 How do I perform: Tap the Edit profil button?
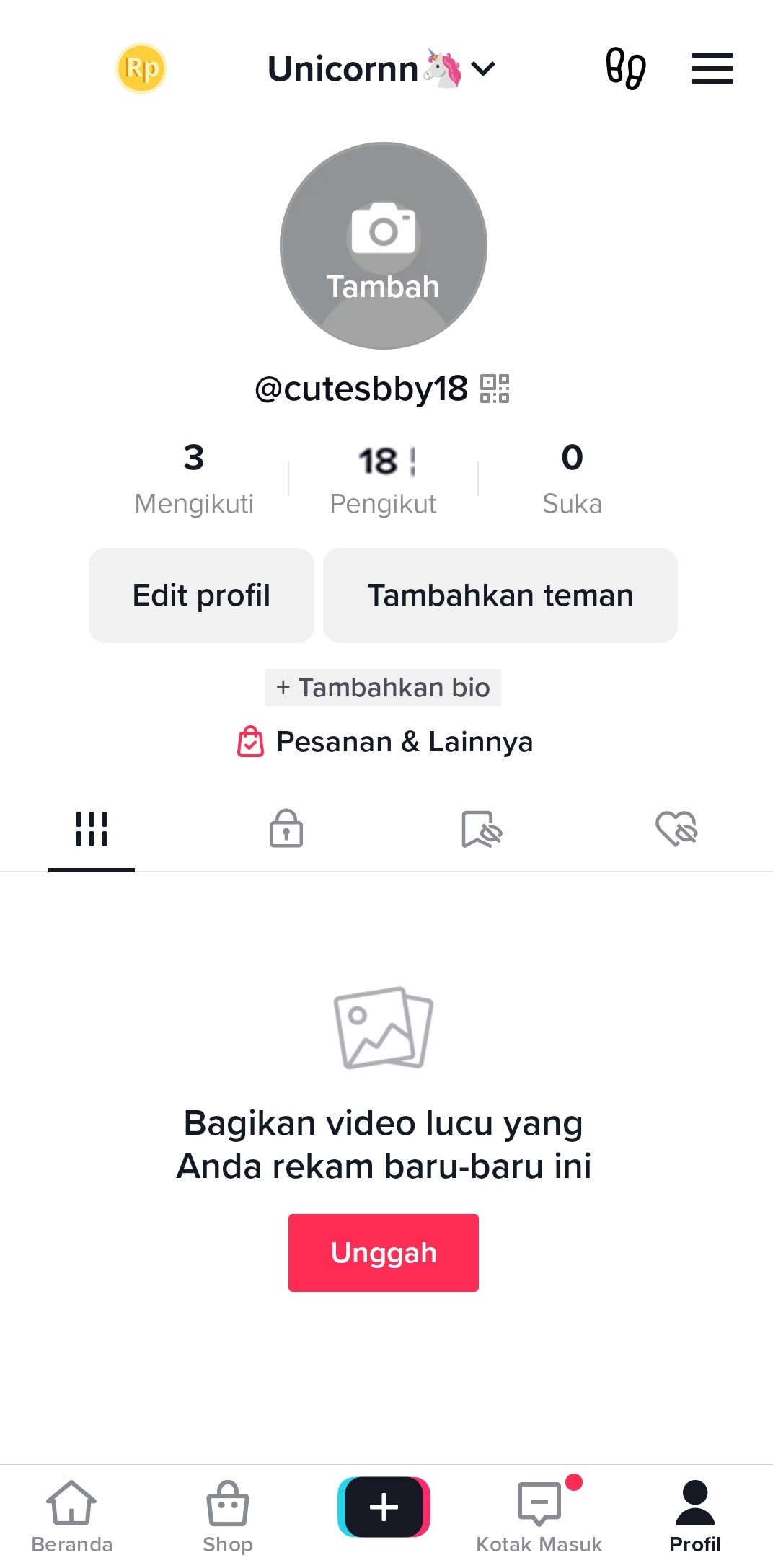pyautogui.click(x=201, y=595)
